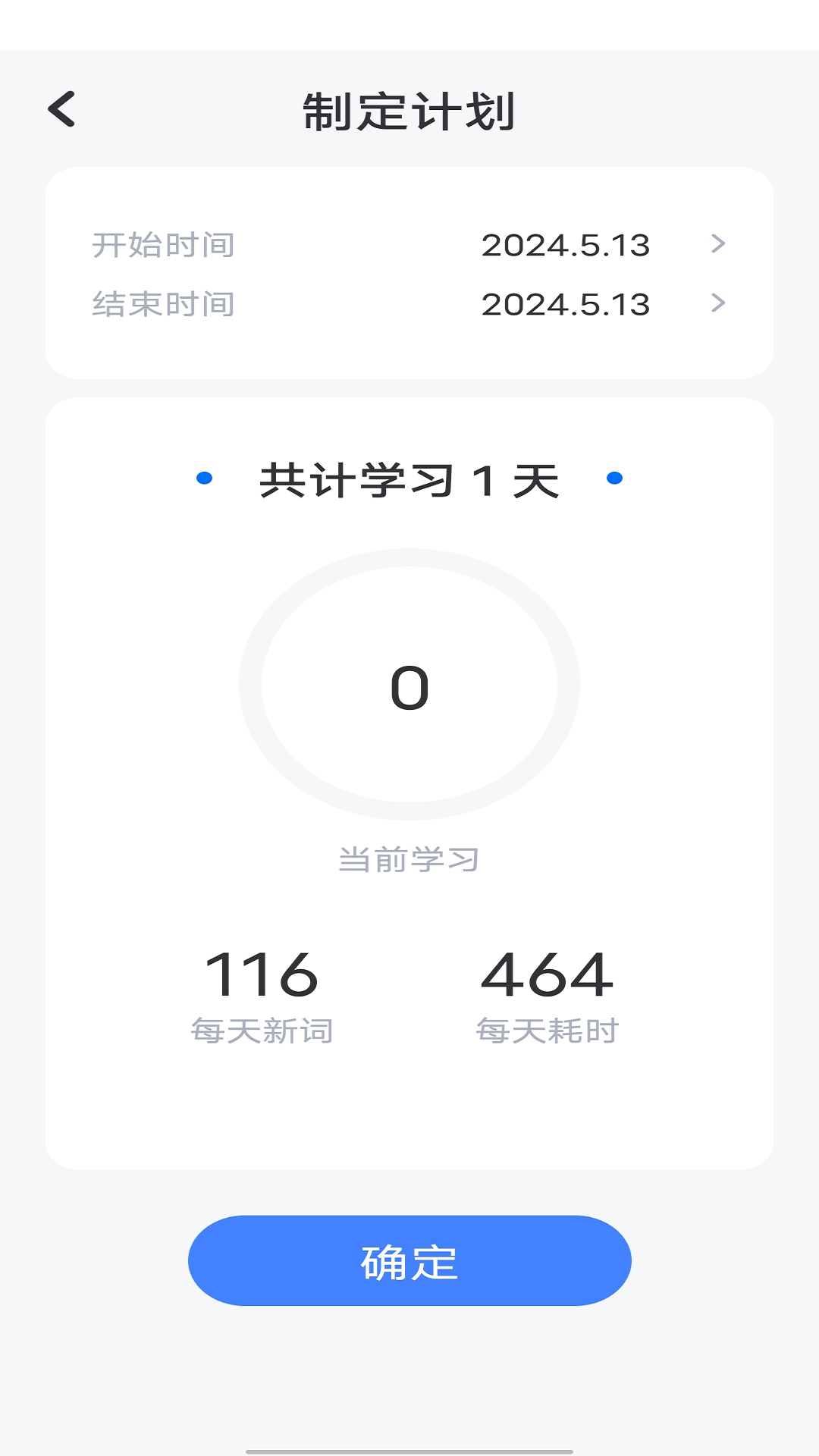Tap the 结束时间 label
Image resolution: width=819 pixels, height=1456 pixels.
164,303
